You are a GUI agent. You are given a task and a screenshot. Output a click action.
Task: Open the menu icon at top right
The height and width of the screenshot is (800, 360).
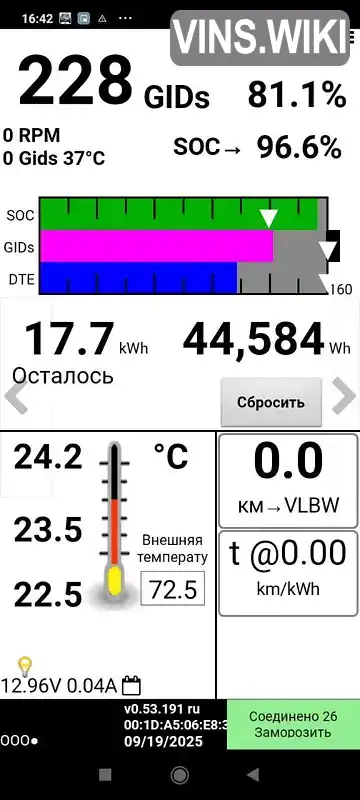coord(352,35)
